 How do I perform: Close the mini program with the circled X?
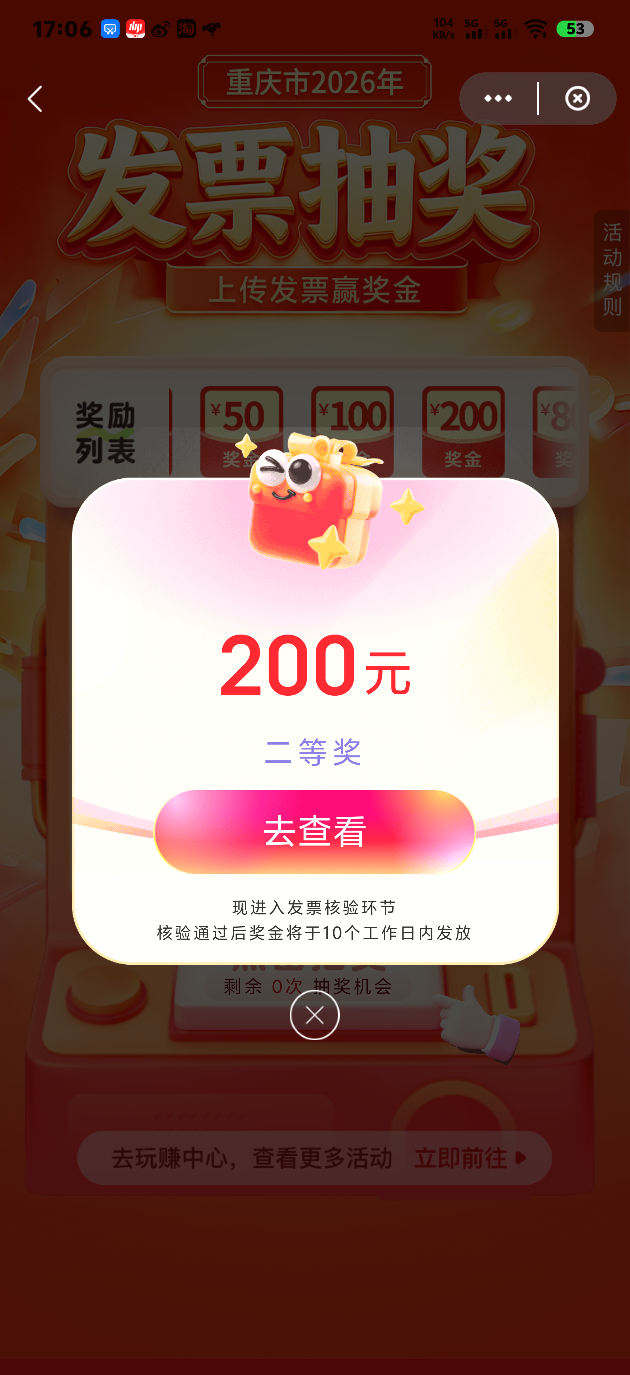click(577, 98)
